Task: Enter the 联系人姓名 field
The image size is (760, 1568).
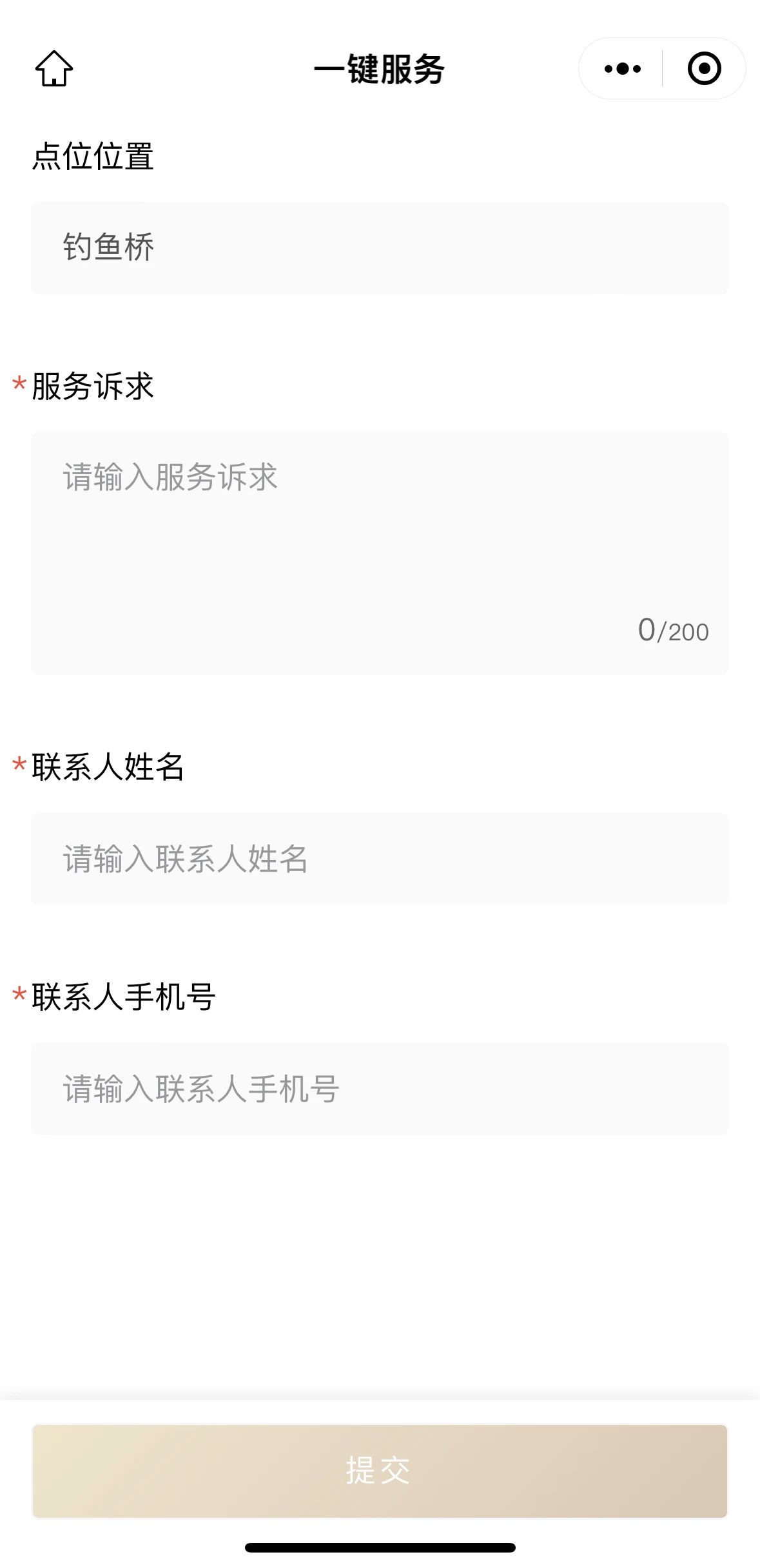Action: (380, 858)
